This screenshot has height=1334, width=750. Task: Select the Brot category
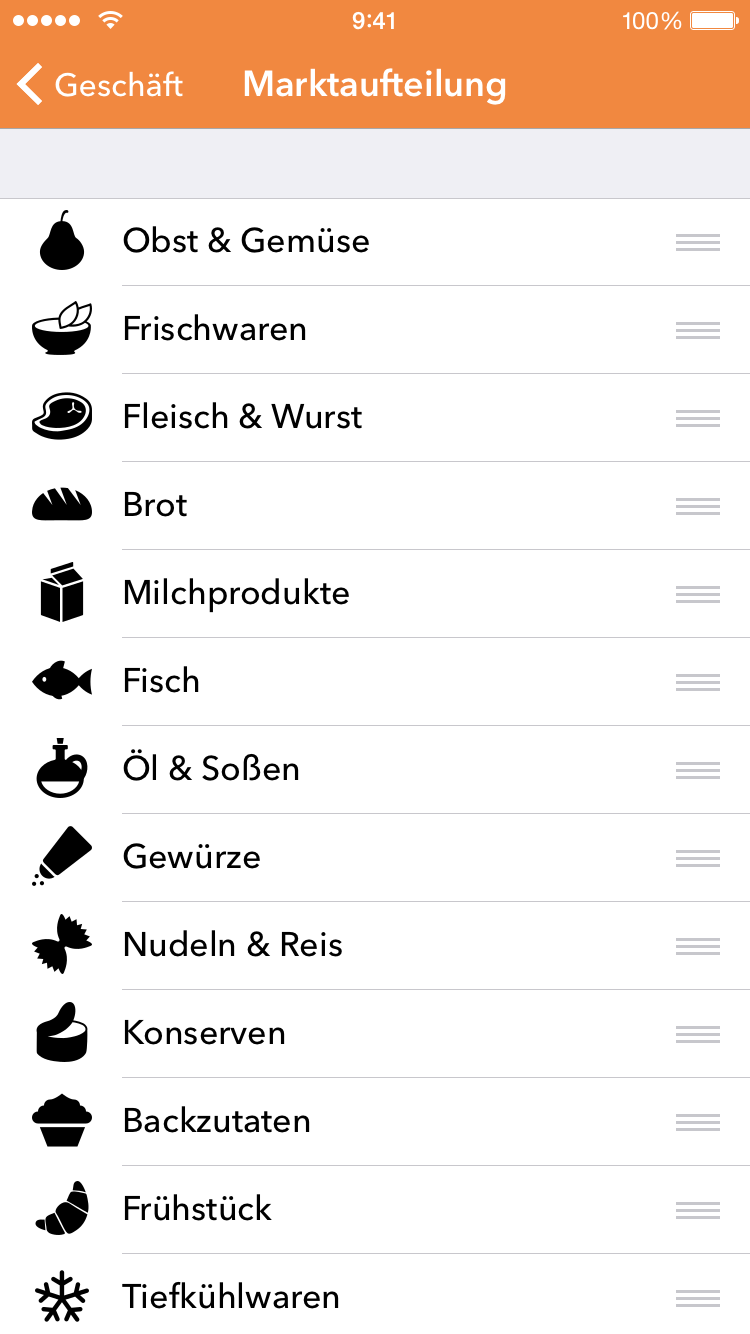coord(375,506)
